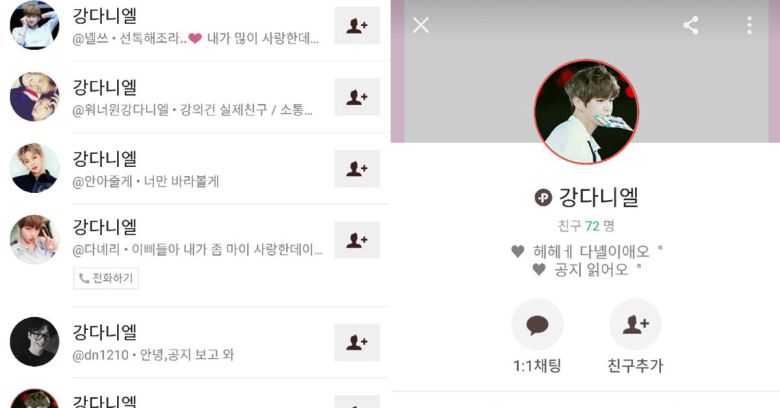Open the profile overflow menu

pos(749,25)
